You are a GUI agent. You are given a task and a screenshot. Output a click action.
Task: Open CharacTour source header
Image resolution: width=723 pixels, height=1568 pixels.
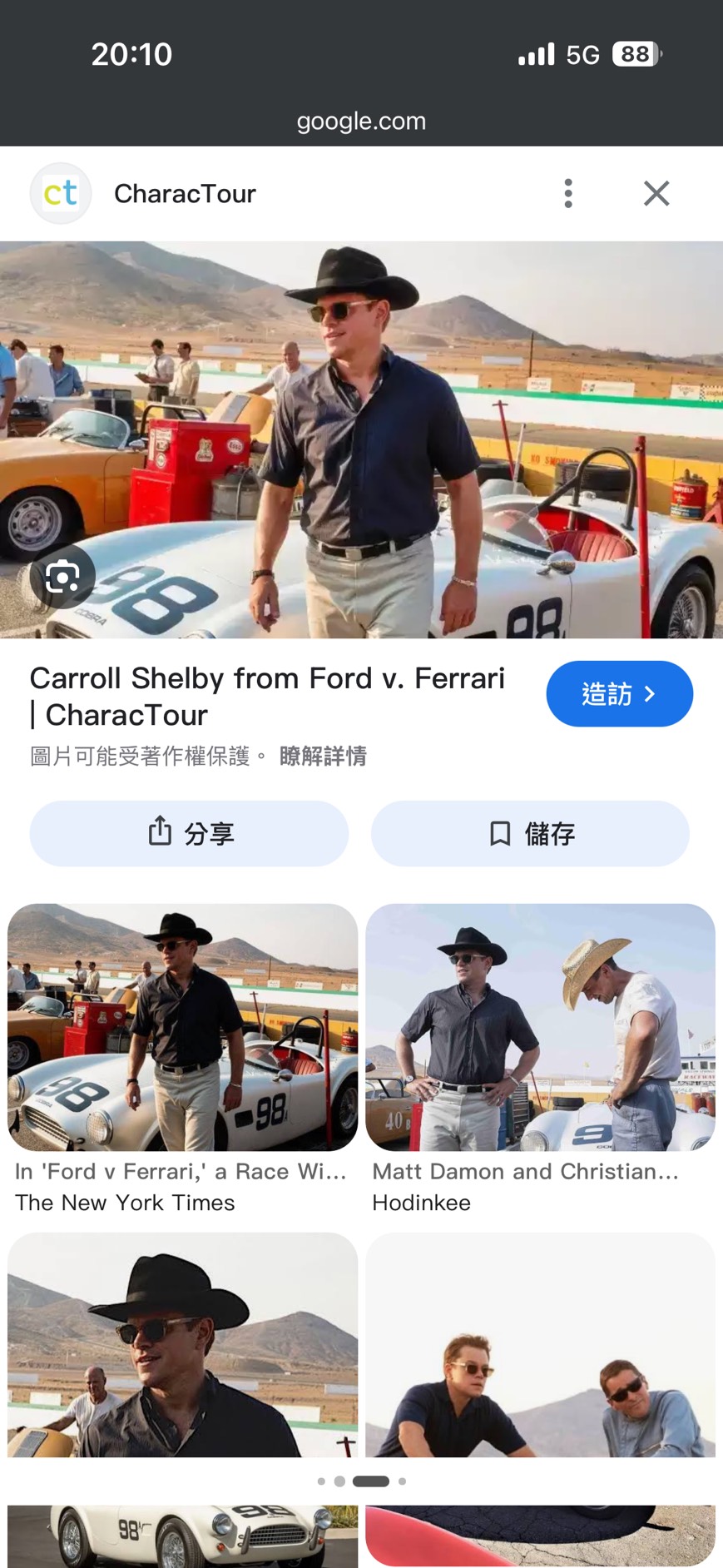(x=185, y=193)
